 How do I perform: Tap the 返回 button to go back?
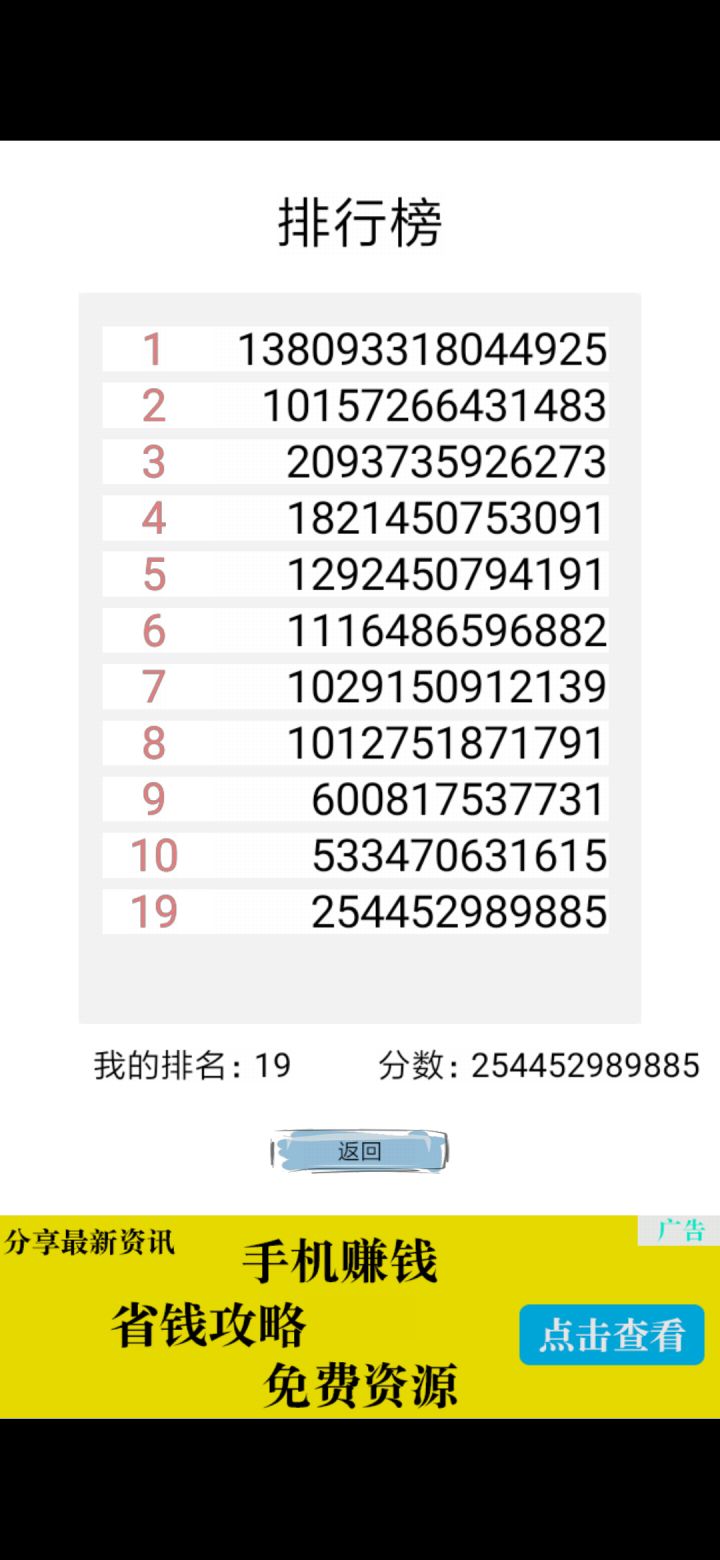(x=359, y=1151)
